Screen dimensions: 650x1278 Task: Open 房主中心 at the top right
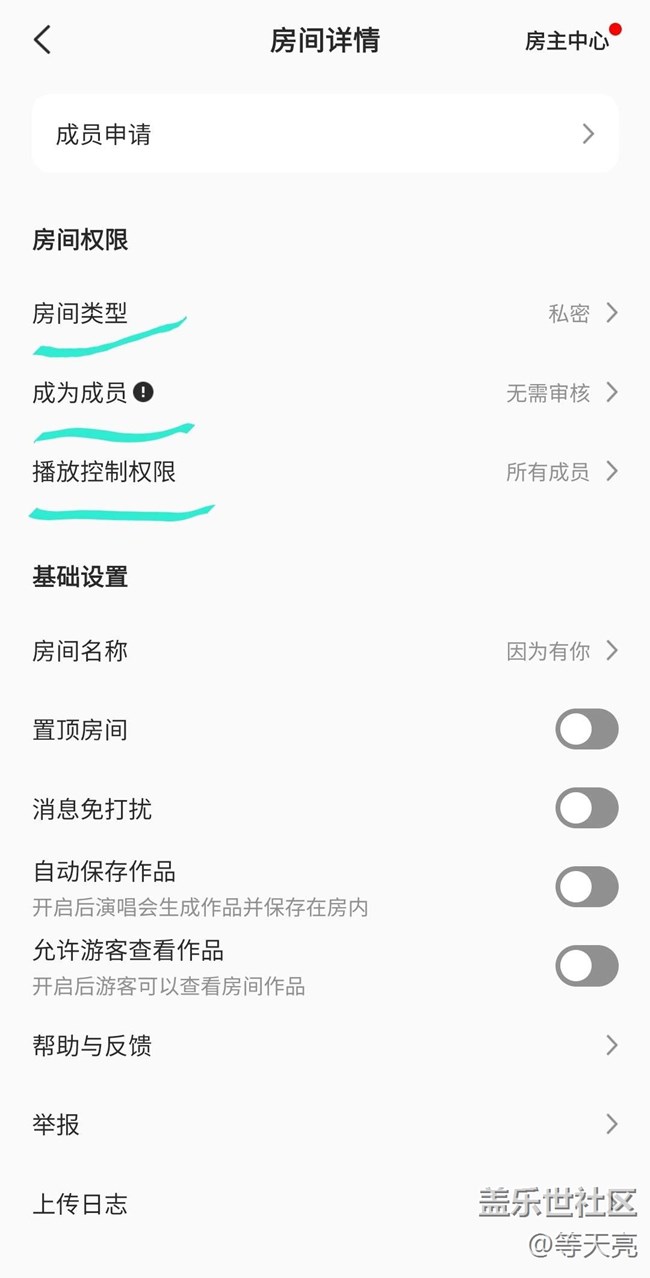point(567,41)
